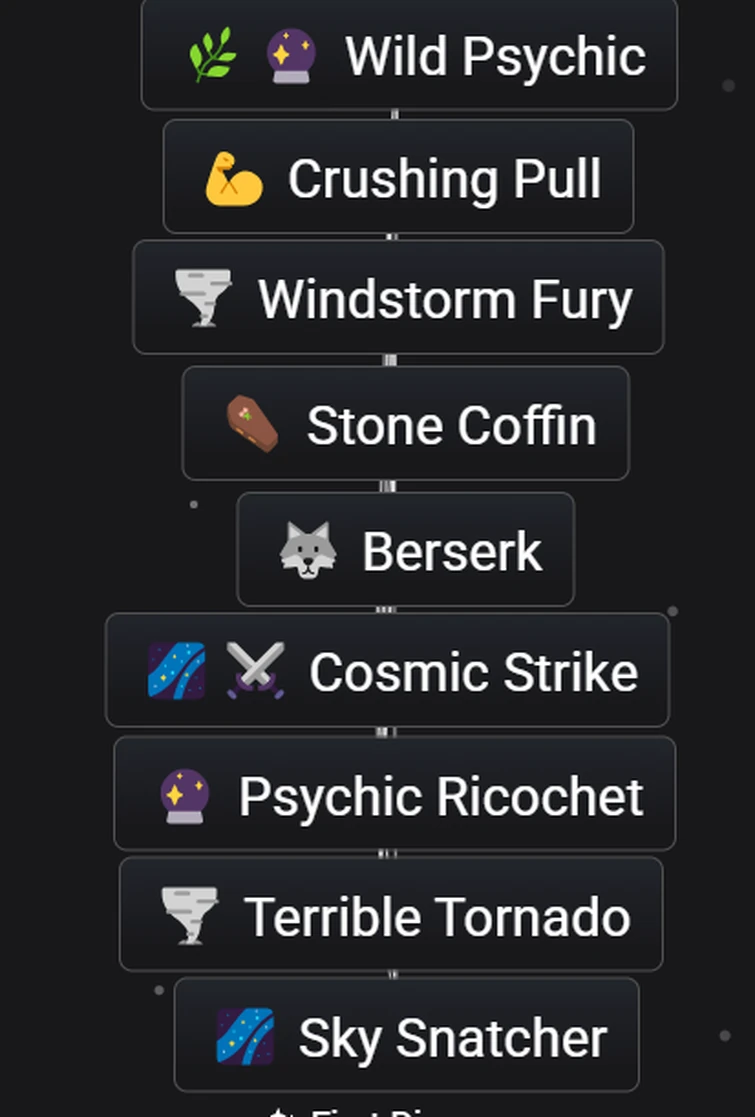Viewport: 755px width, 1117px height.
Task: Click the milky way icon on Cosmic Strike
Action: point(176,670)
